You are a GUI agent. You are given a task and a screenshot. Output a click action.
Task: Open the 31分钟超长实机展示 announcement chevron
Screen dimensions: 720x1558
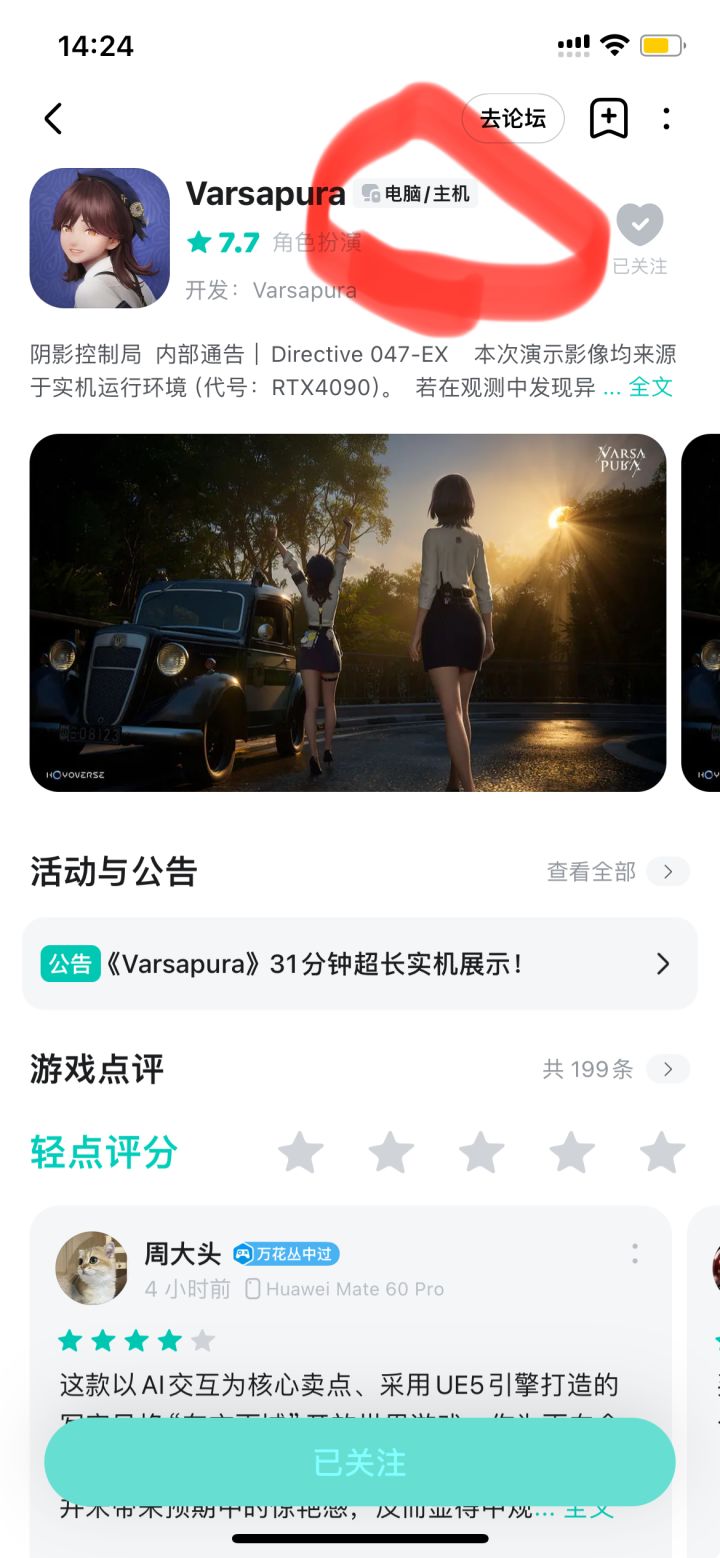pyautogui.click(x=661, y=963)
